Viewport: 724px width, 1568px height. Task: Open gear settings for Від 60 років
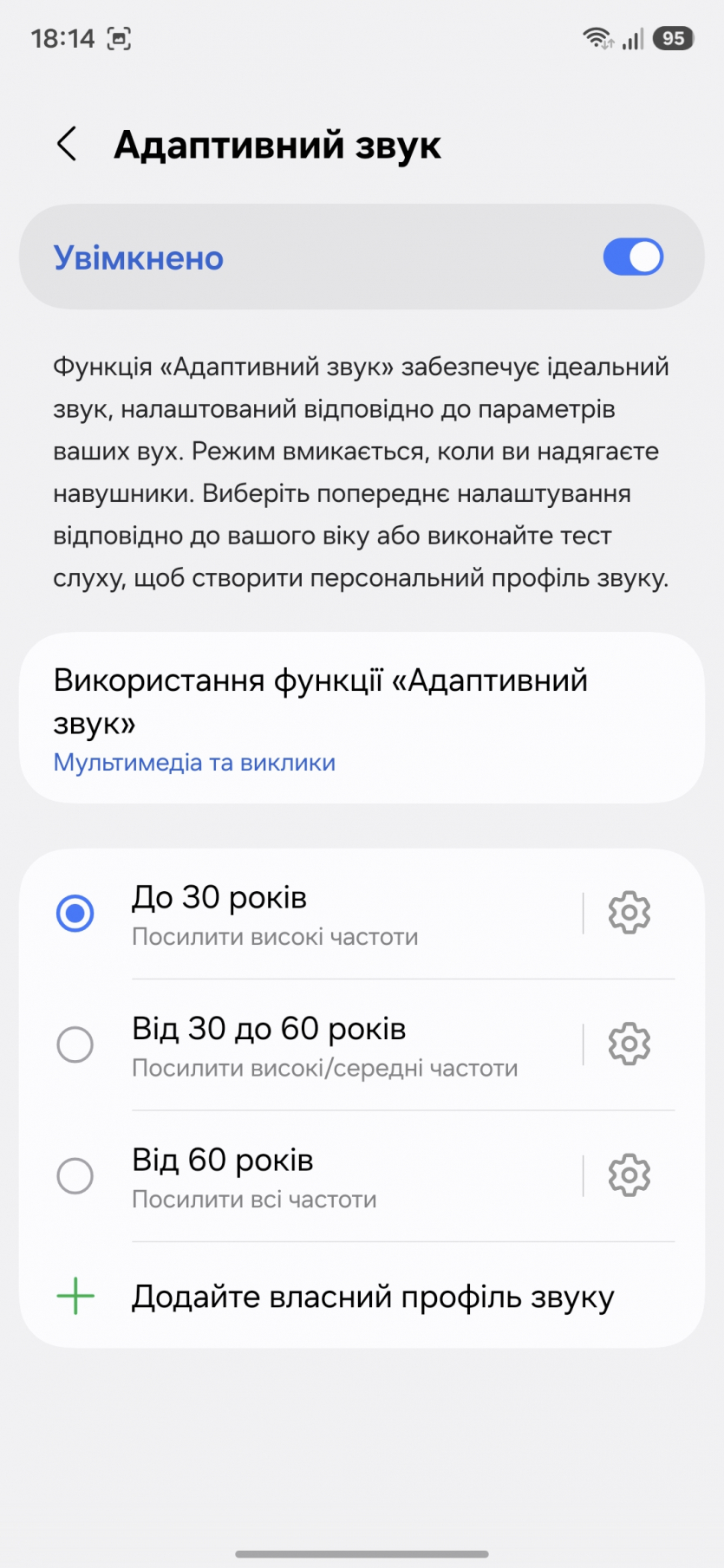pos(629,1176)
